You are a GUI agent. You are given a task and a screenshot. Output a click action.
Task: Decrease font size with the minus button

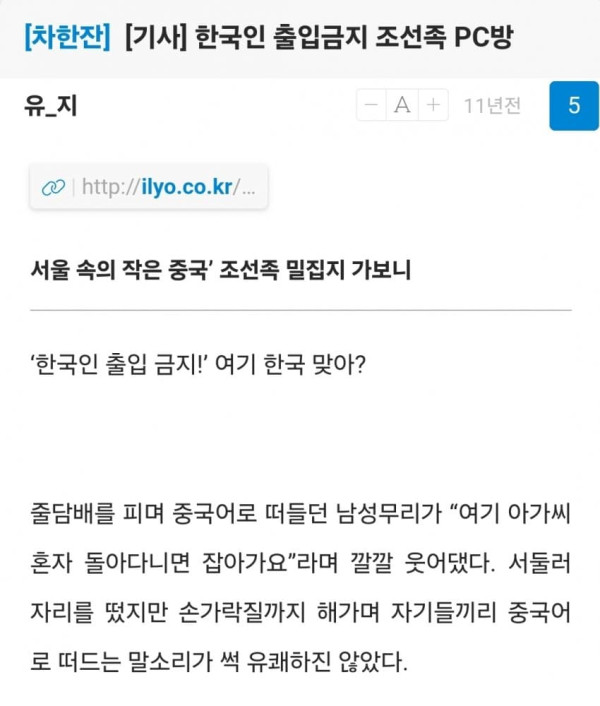(371, 106)
